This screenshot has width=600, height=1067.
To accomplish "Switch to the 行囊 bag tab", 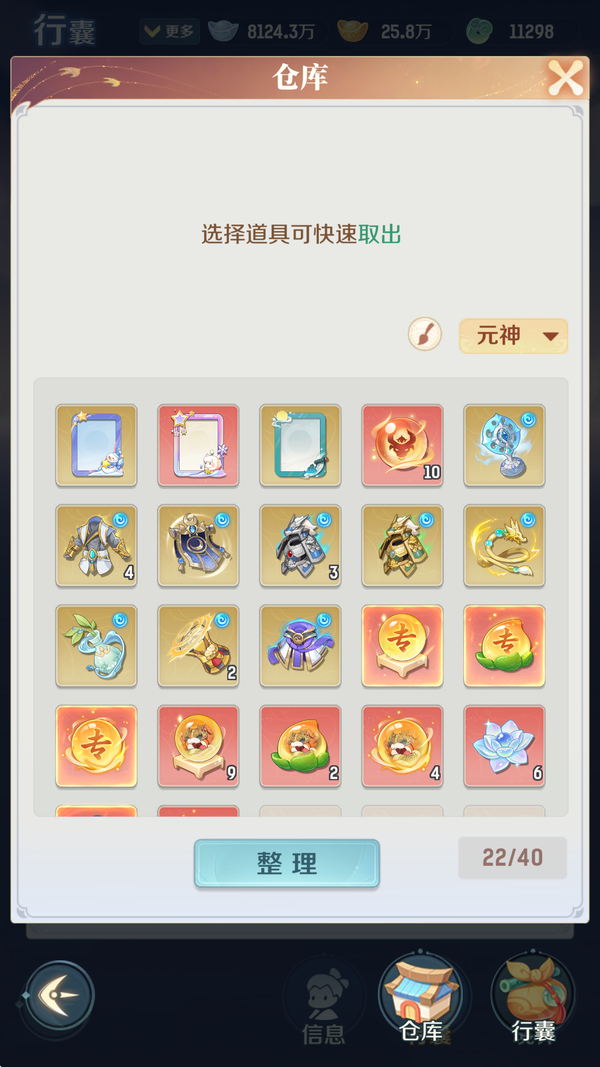I will (x=533, y=999).
